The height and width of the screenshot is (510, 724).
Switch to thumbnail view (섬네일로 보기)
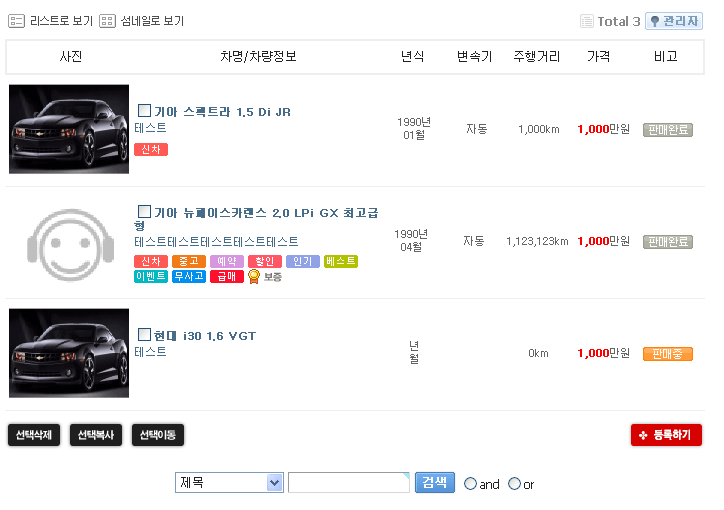point(141,21)
